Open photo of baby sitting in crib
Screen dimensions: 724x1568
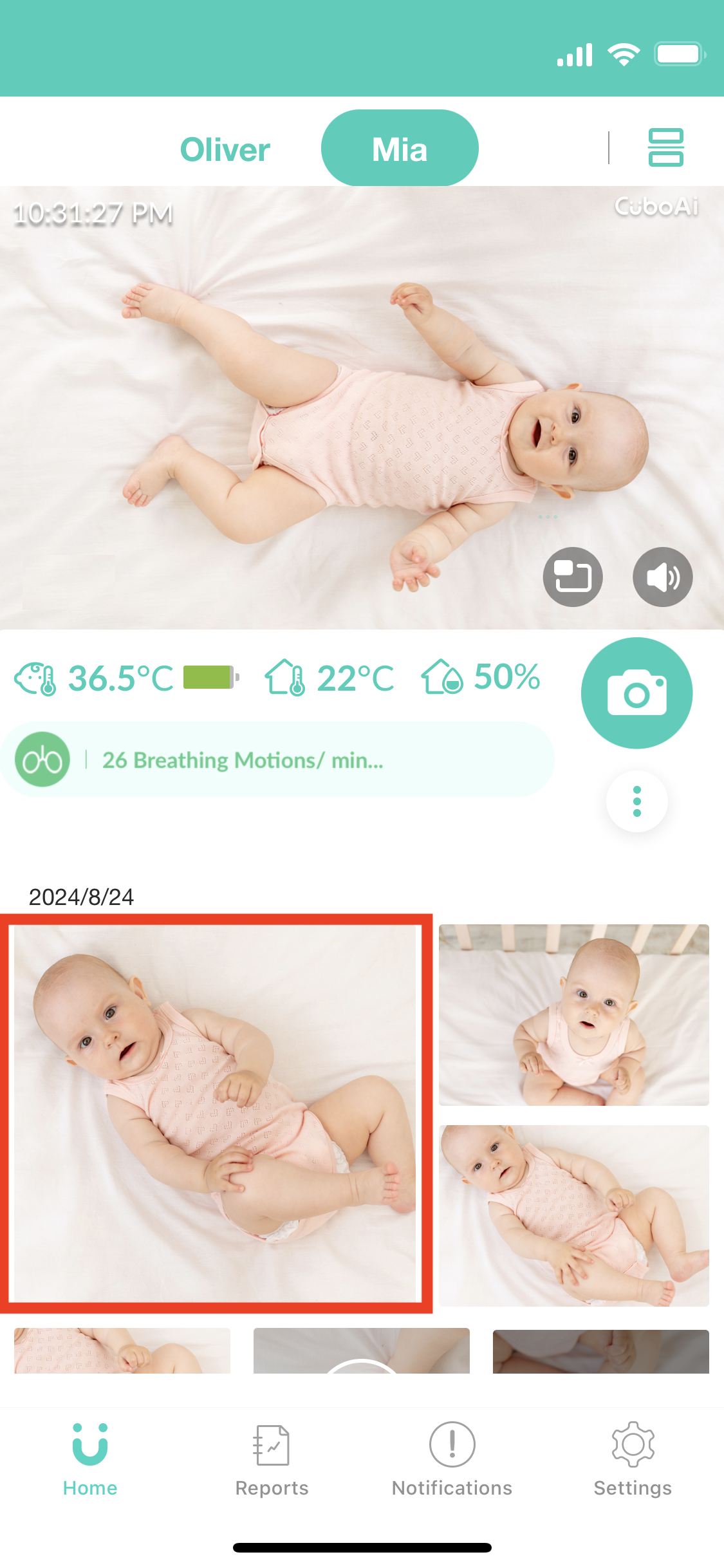coord(573,1015)
